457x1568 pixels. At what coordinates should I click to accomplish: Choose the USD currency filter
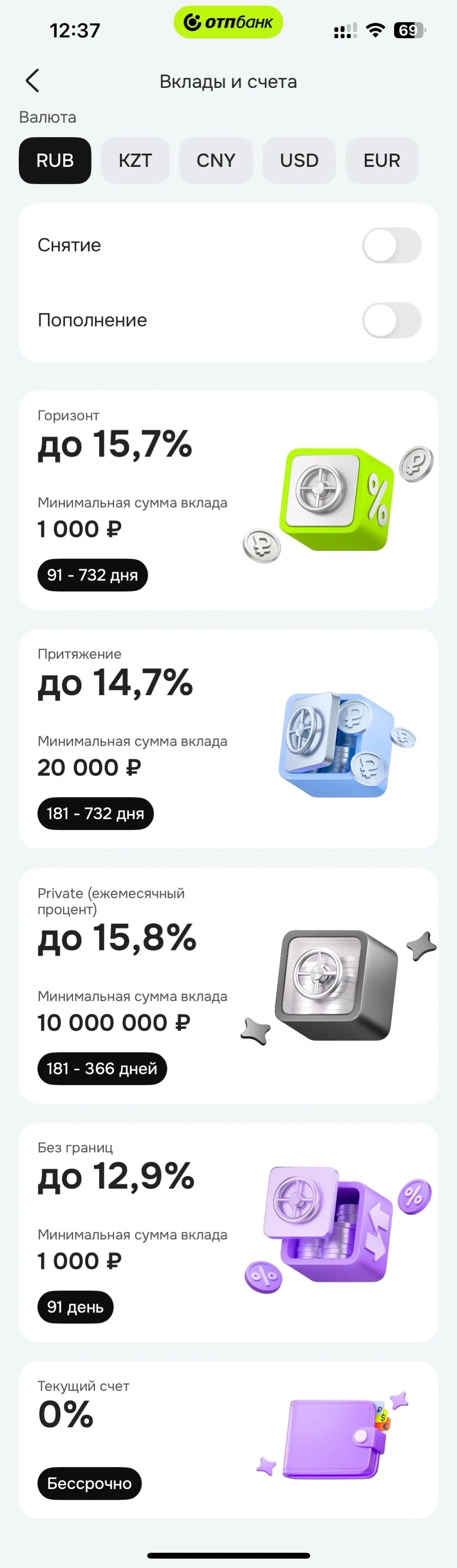(299, 161)
